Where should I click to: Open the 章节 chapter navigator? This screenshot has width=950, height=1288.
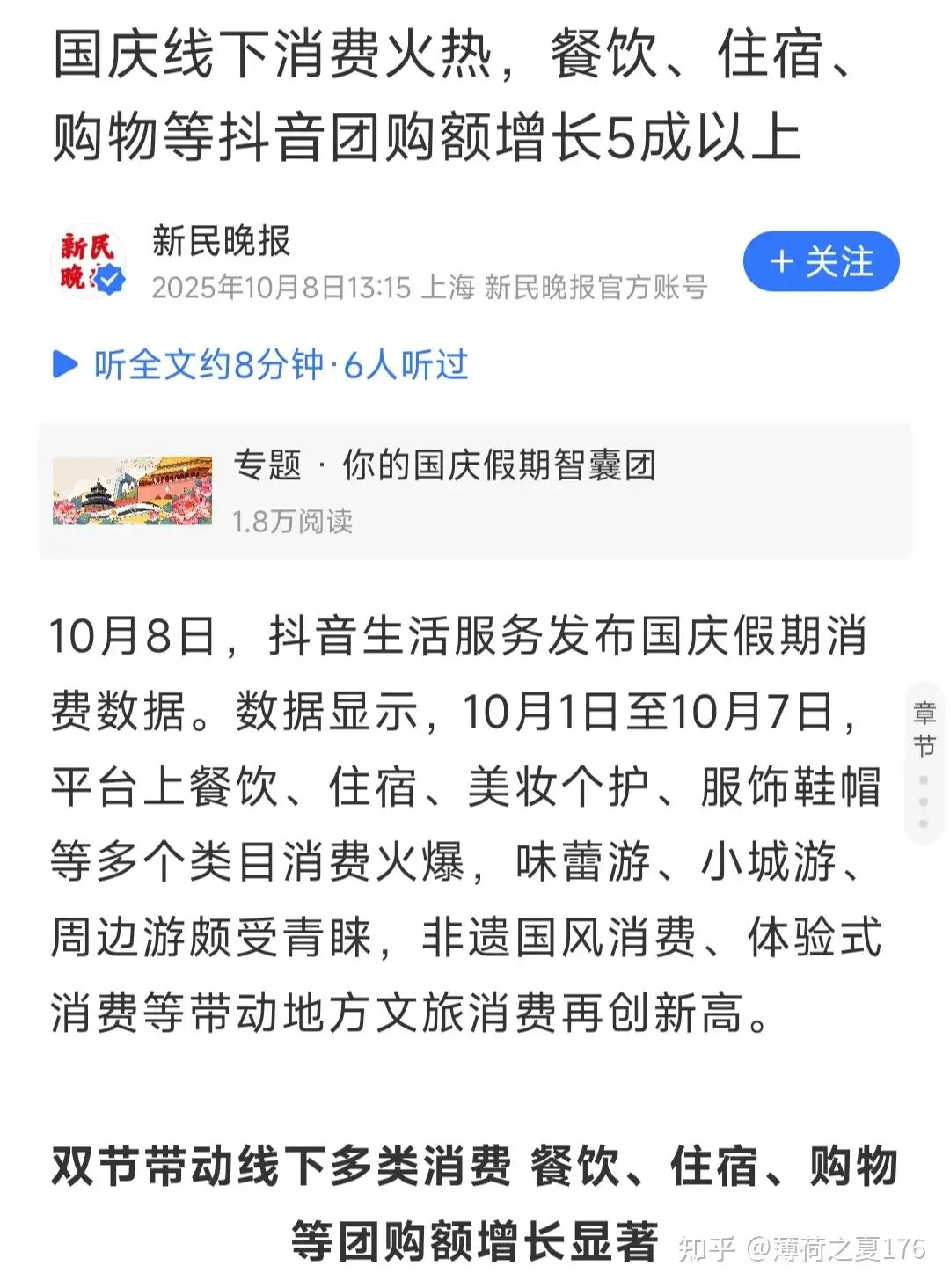924,729
